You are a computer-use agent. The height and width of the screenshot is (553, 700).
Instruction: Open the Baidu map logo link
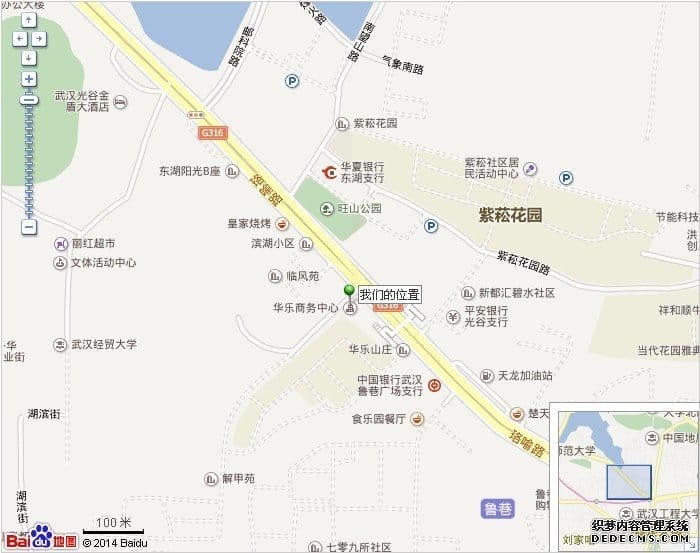pyautogui.click(x=40, y=535)
